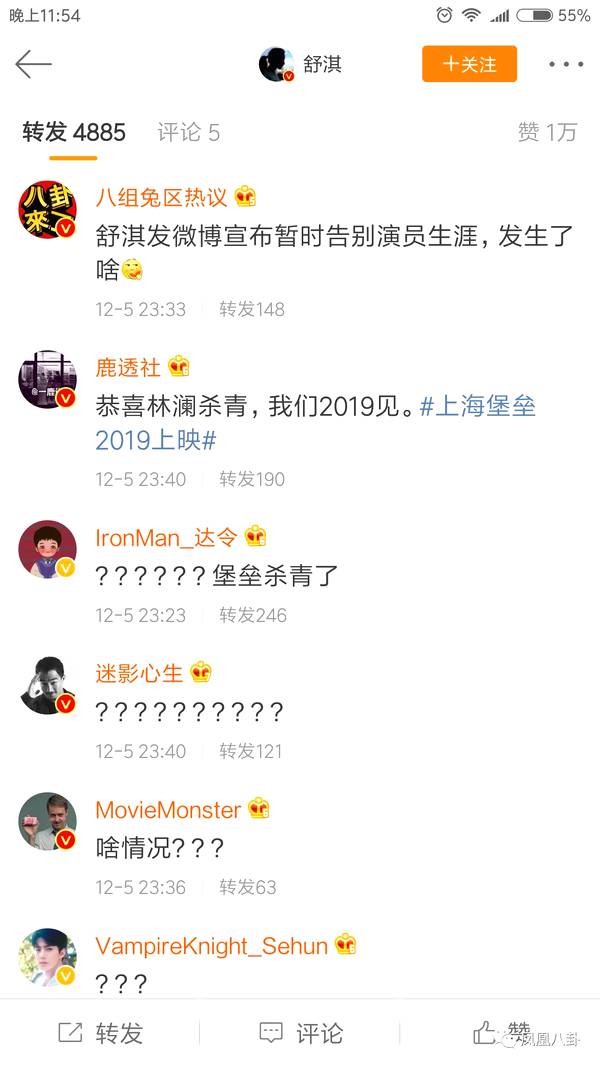Image resolution: width=600 pixels, height=1066 pixels.
Task: Tap 评论 in the bottom bar
Action: [300, 1033]
